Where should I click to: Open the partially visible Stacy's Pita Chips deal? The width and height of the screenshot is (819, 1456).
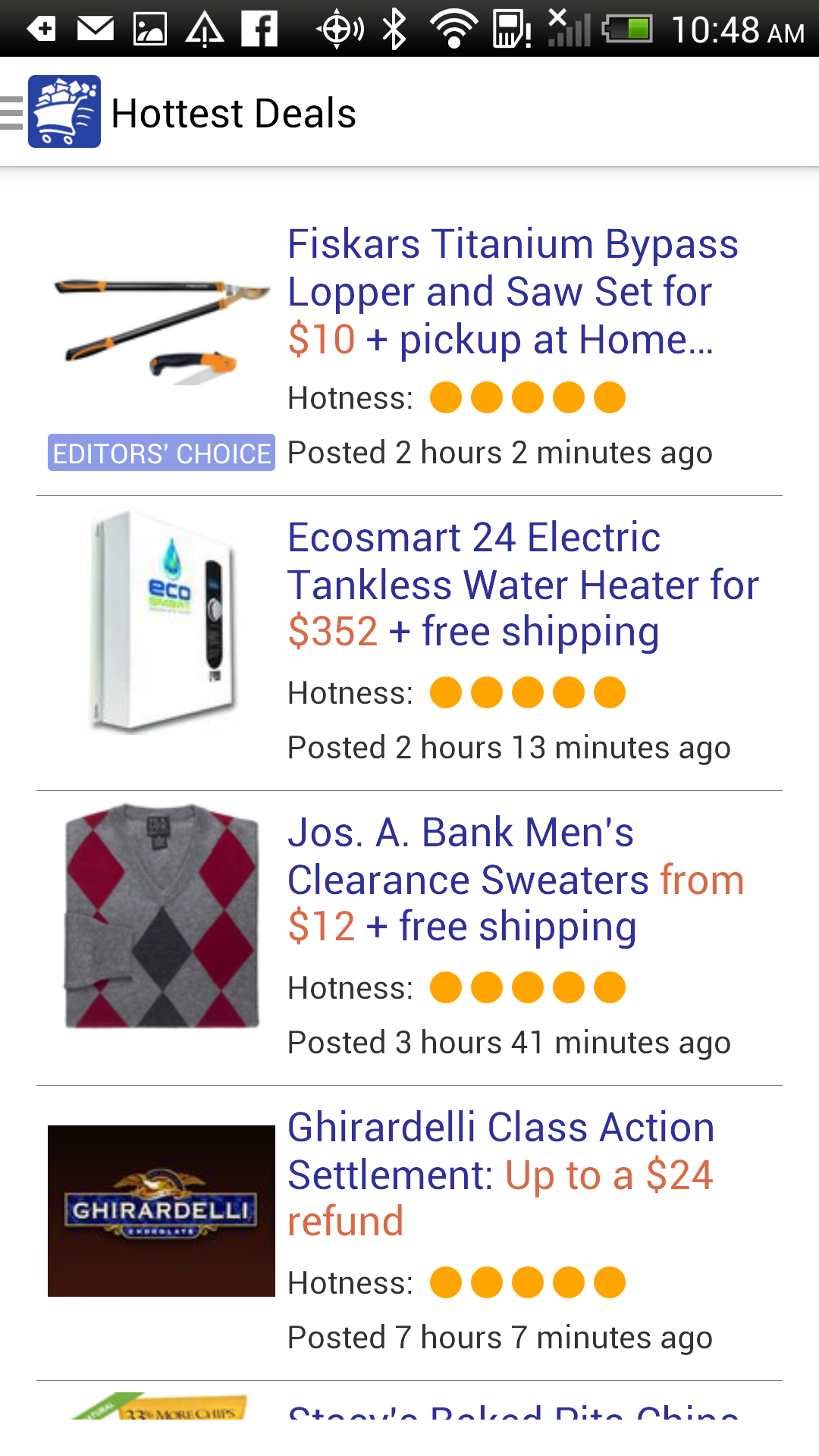[513, 1409]
